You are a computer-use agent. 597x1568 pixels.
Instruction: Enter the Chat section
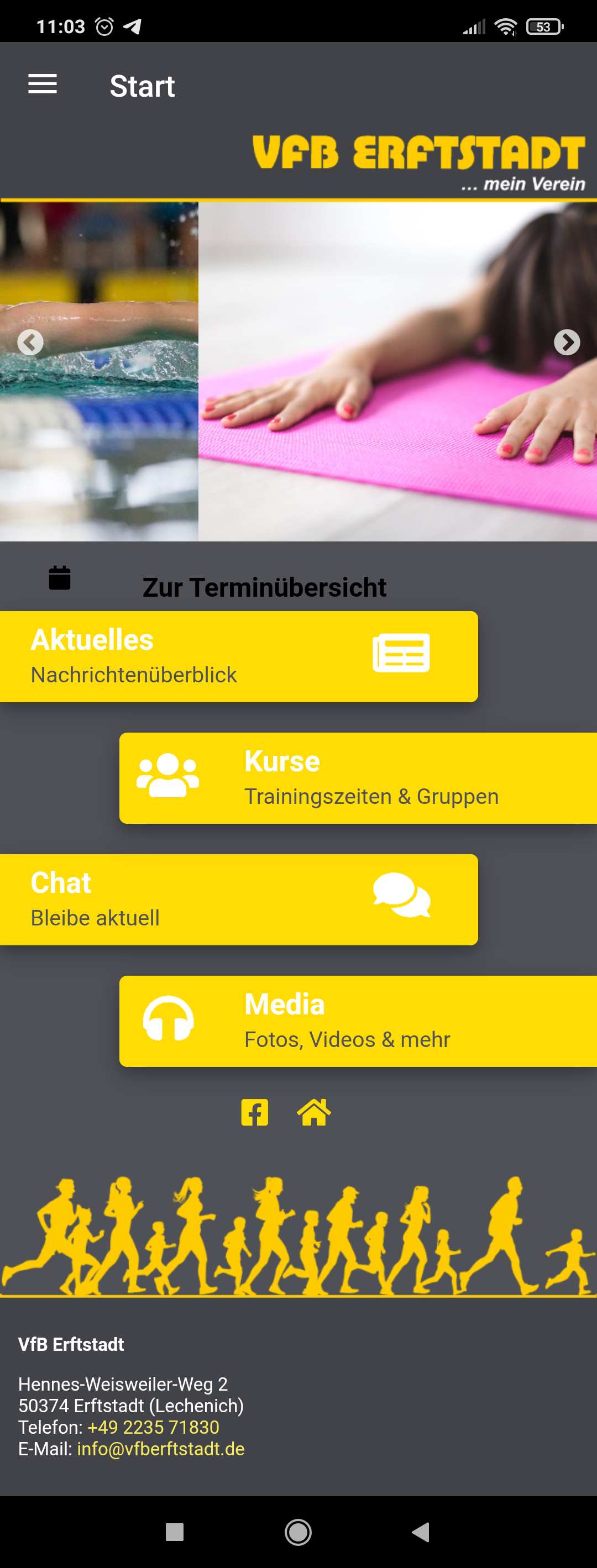click(238, 899)
